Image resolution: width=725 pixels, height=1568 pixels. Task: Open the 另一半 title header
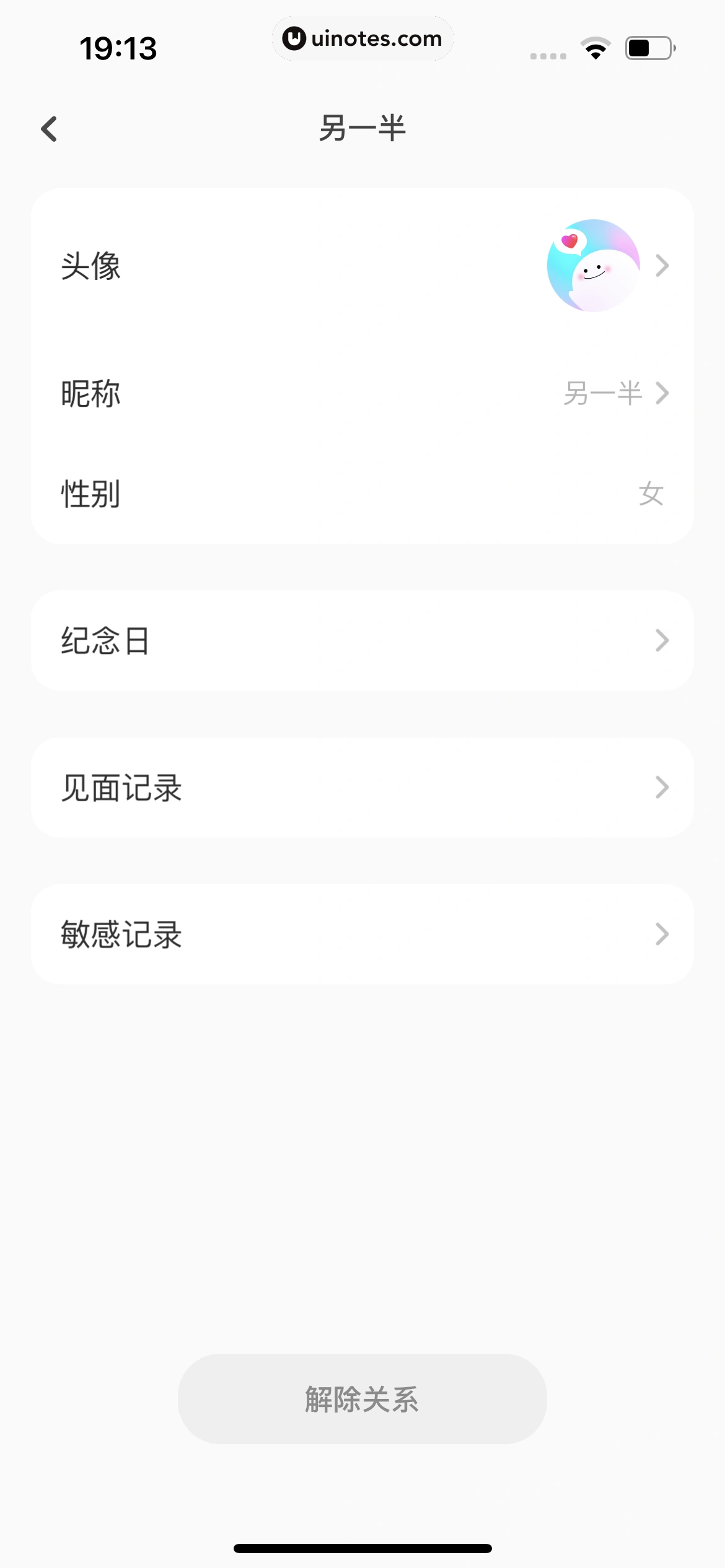coord(362,128)
